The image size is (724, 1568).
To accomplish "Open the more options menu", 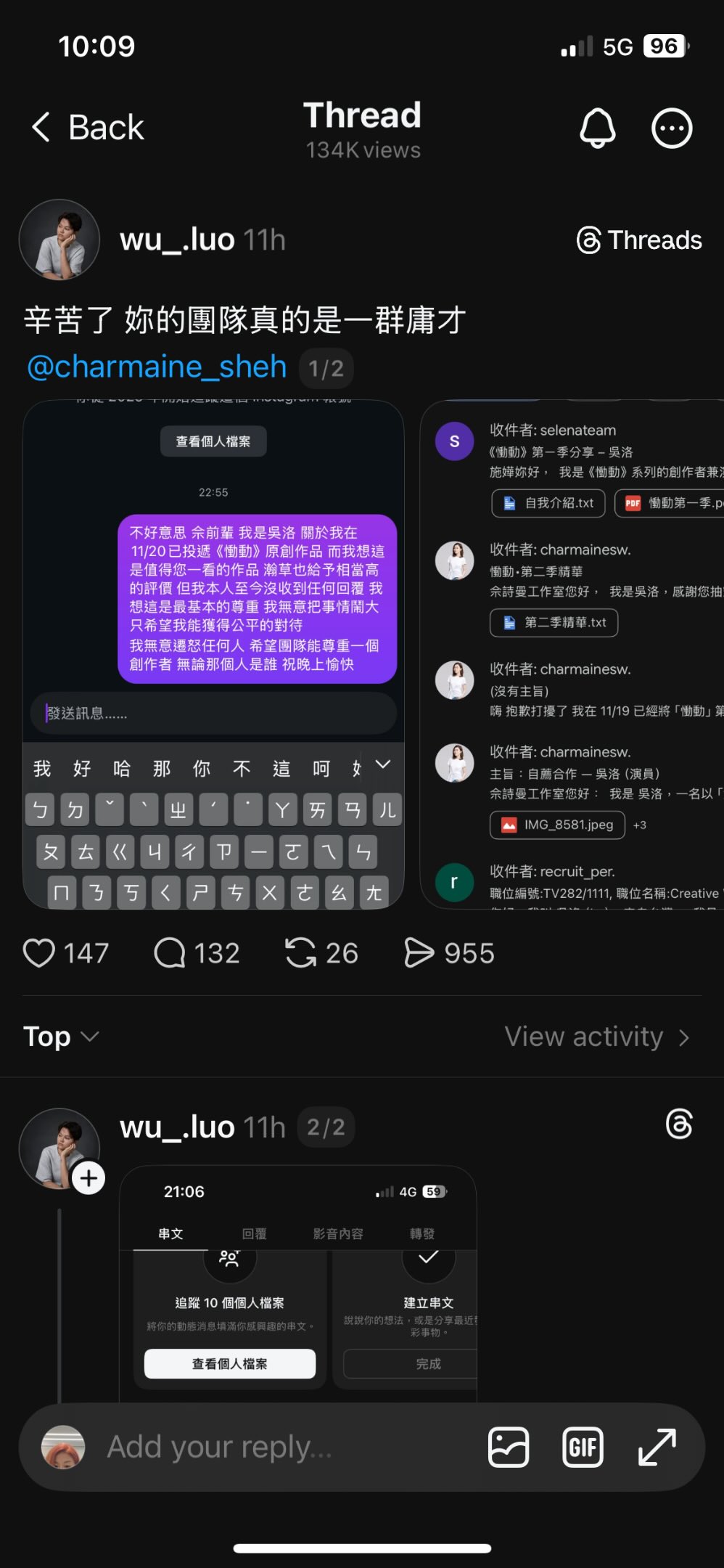I will click(672, 128).
